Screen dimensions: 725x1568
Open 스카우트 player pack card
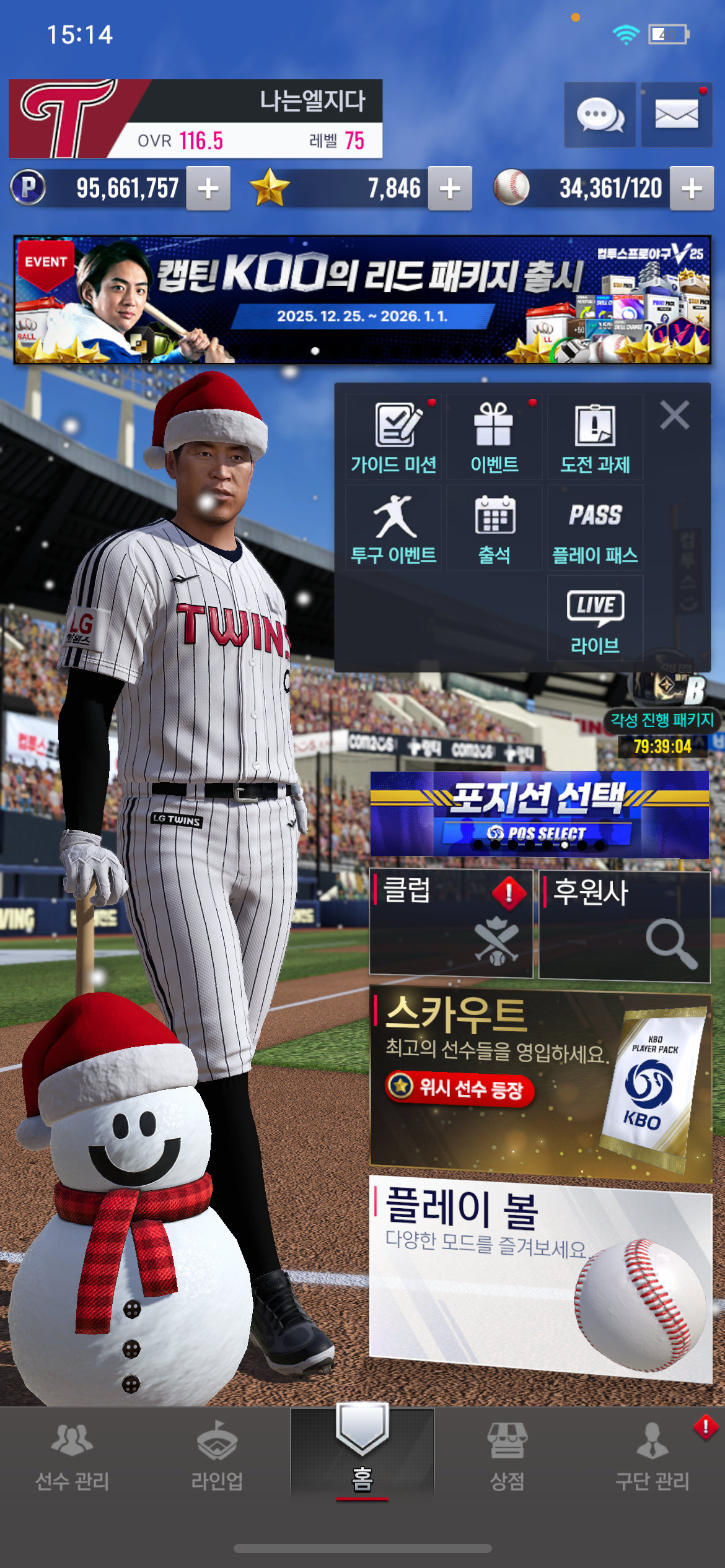click(x=540, y=1084)
